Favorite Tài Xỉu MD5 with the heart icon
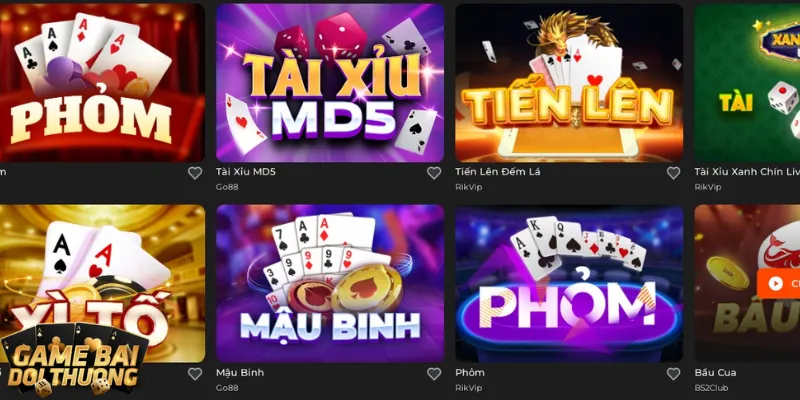The image size is (800, 400). (x=434, y=173)
